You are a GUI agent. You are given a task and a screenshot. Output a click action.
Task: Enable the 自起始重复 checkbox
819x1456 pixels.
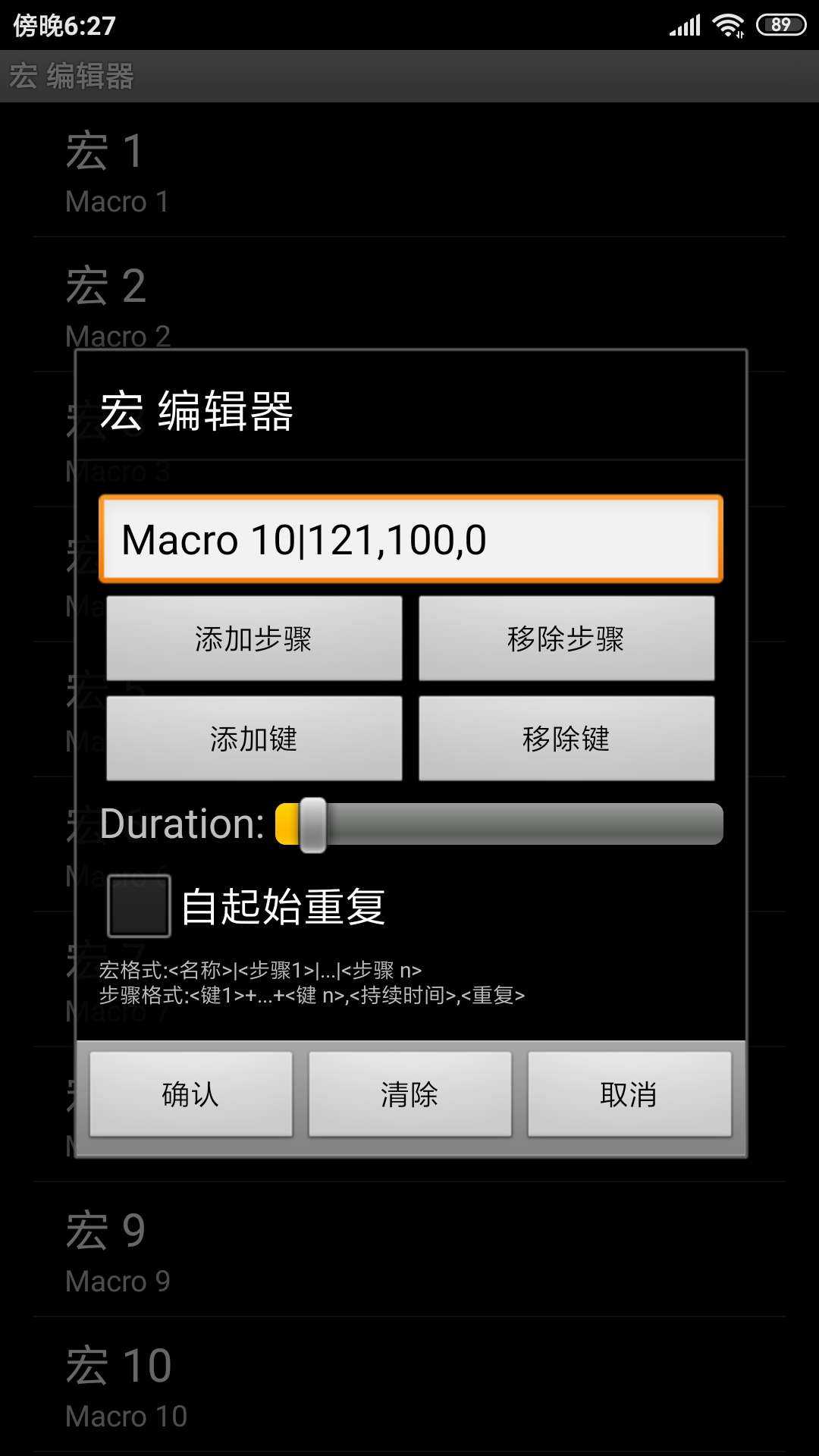[x=139, y=906]
